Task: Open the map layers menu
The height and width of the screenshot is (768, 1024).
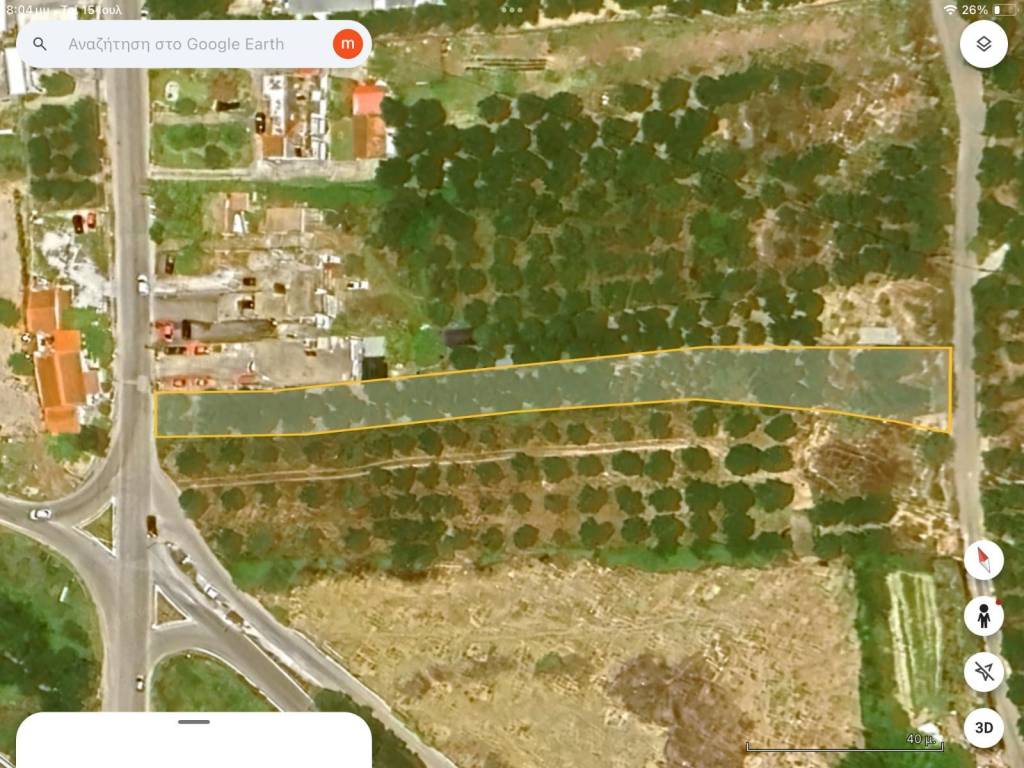Action: coord(983,44)
